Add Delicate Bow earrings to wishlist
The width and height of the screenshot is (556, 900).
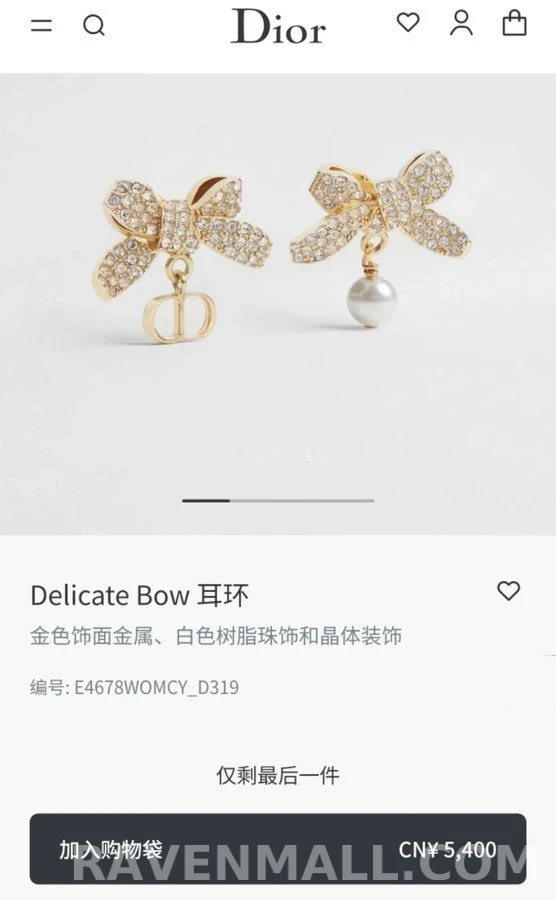(x=508, y=591)
